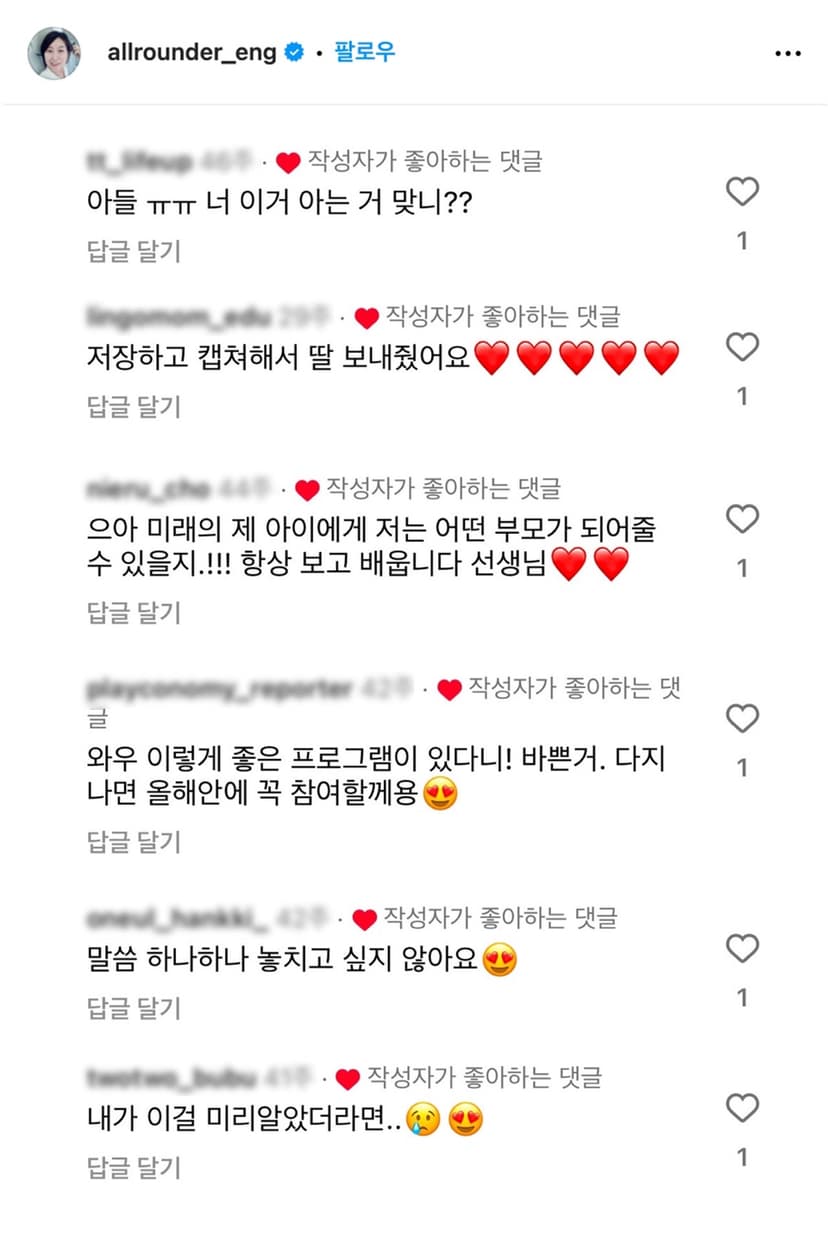Image resolution: width=828 pixels, height=1242 pixels.
Task: Like playconomy_reporter's comment
Action: pyautogui.click(x=741, y=718)
